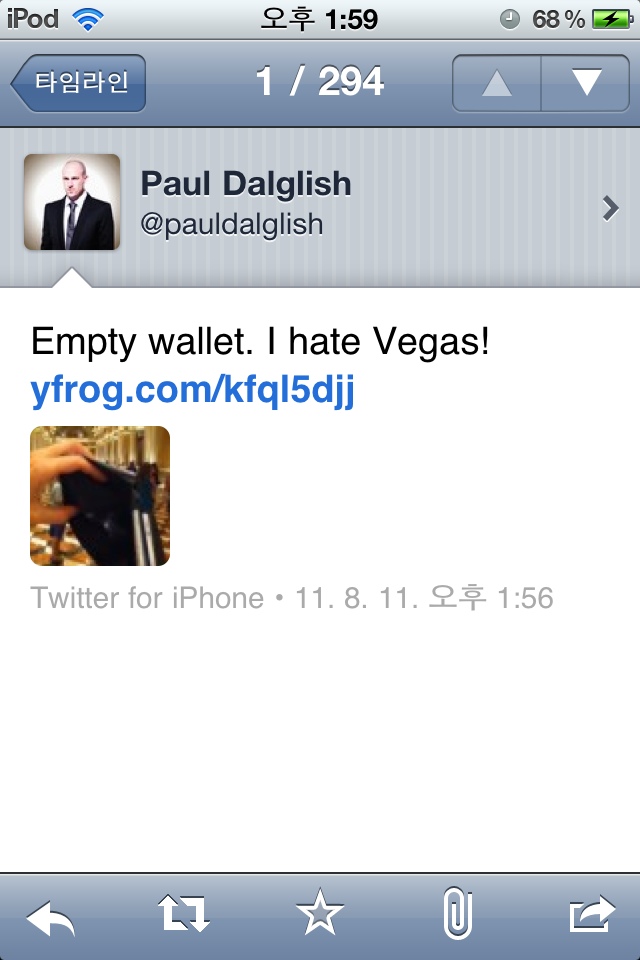Open the yfrog.com/kfql5djj link
Viewport: 640px width, 960px height.
coord(193,392)
